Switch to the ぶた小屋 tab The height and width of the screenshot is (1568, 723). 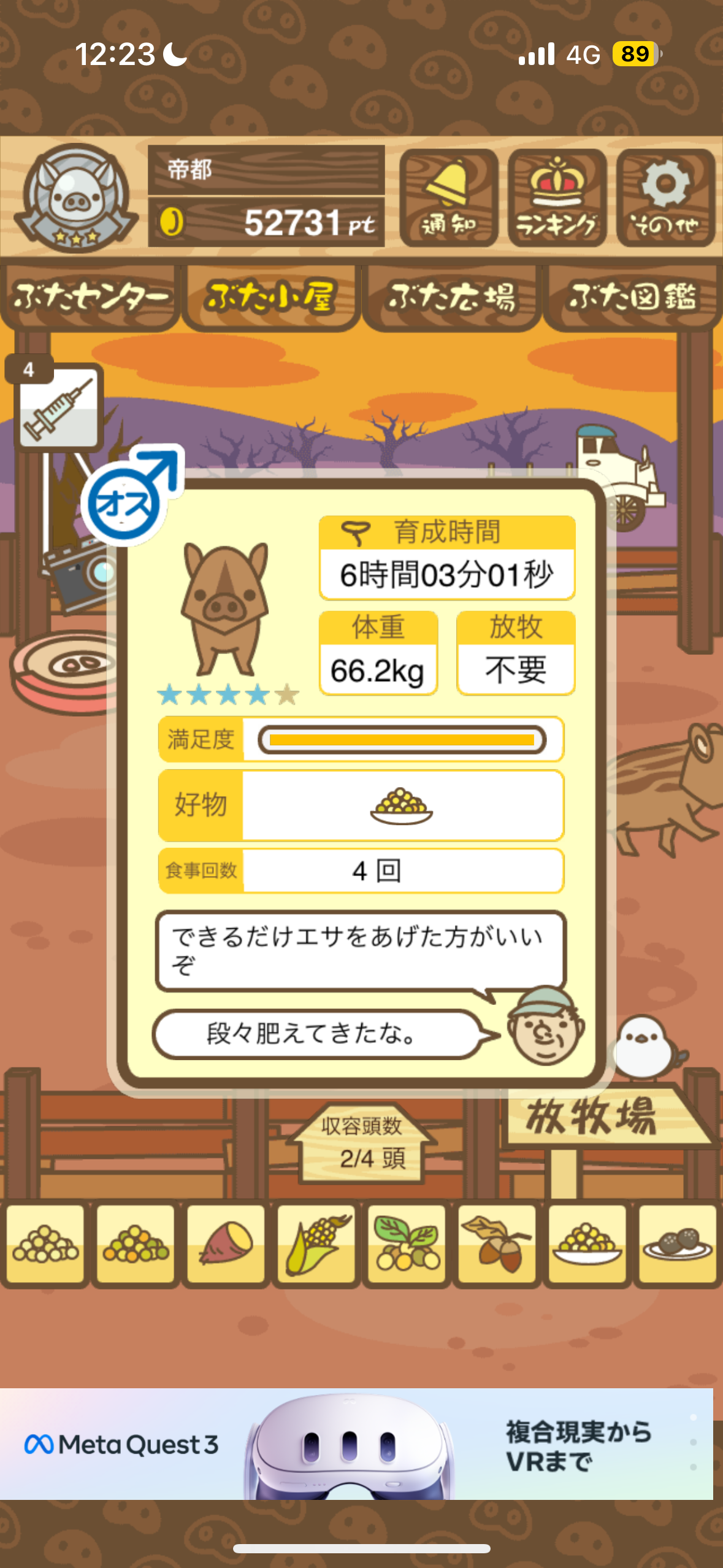click(x=270, y=298)
